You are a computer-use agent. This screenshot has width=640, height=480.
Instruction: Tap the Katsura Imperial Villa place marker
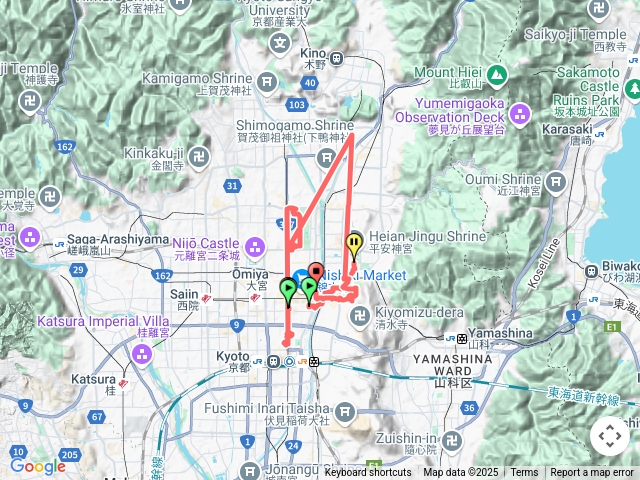[141, 352]
